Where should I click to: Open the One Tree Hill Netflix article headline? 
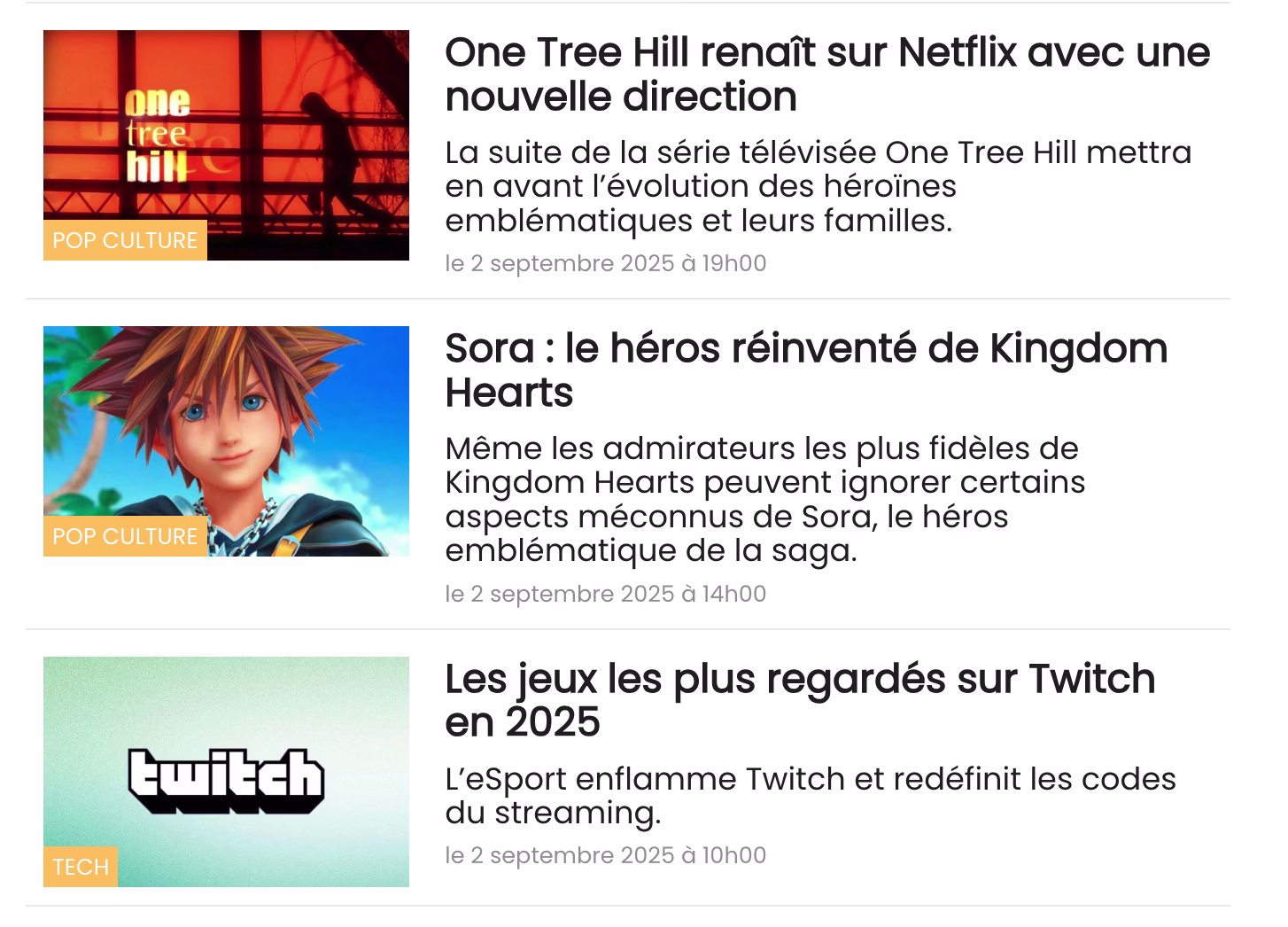[x=826, y=74]
